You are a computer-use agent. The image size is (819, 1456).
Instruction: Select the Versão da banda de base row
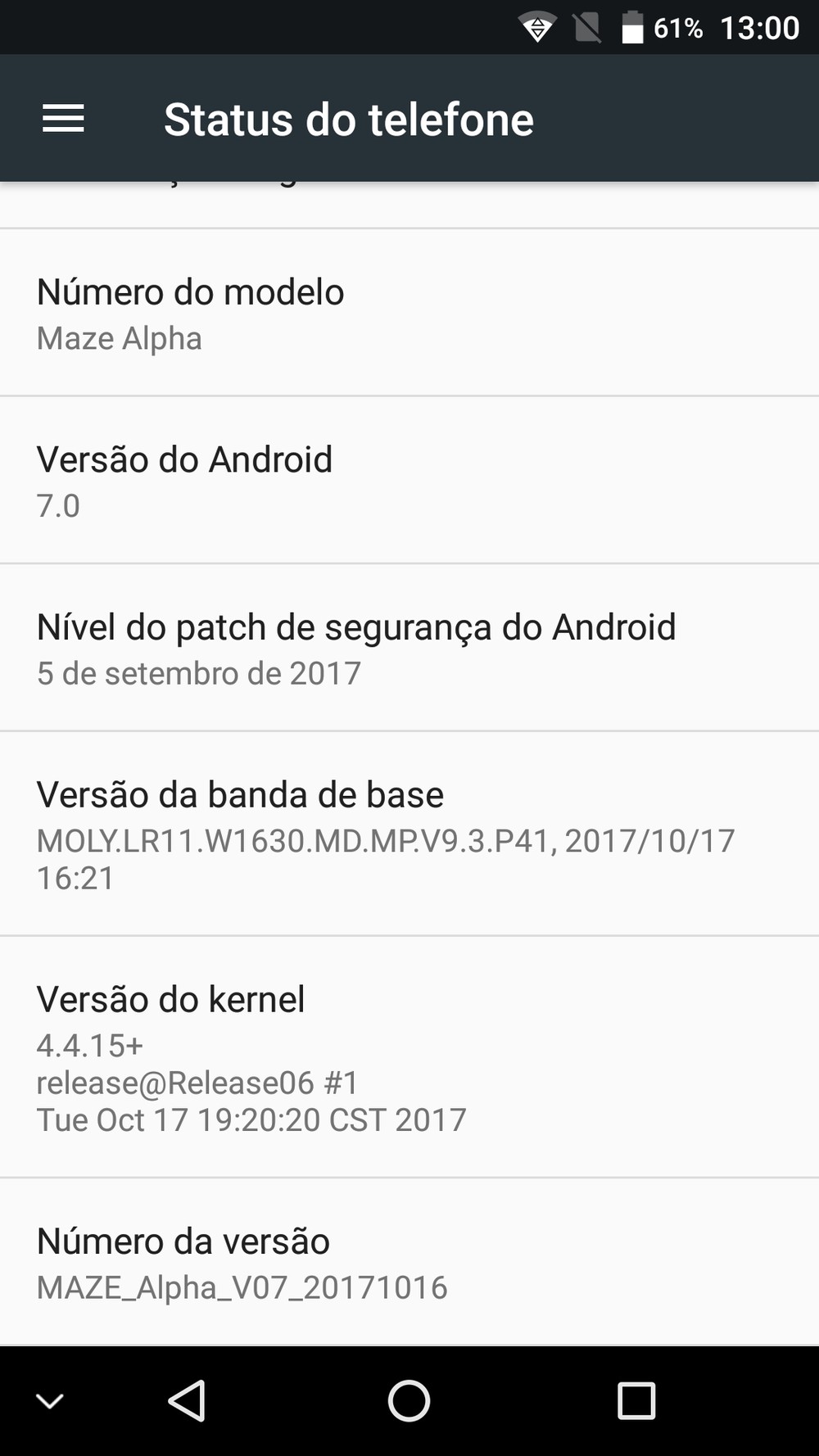pos(409,834)
